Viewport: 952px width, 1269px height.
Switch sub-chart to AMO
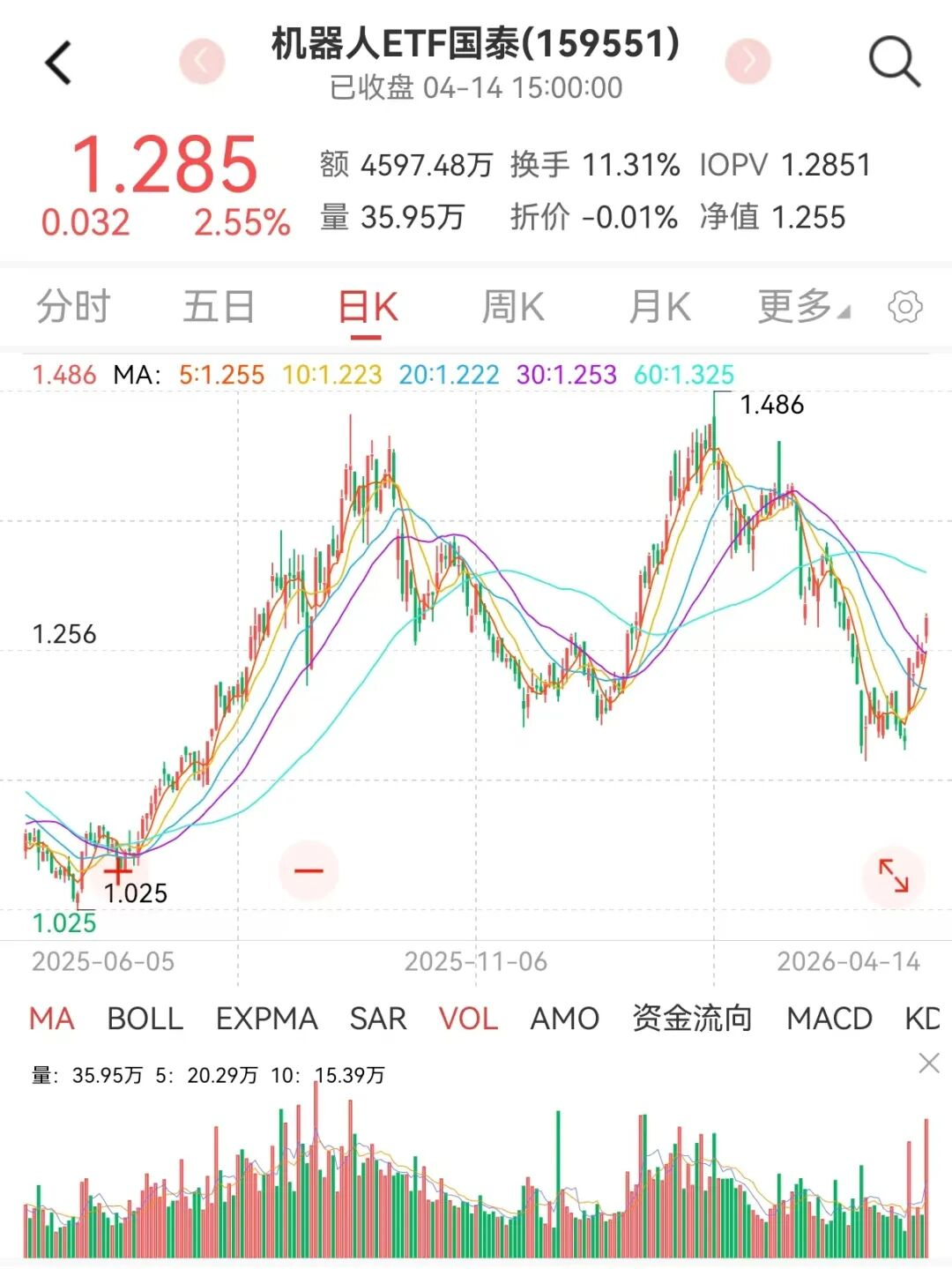tap(564, 1019)
